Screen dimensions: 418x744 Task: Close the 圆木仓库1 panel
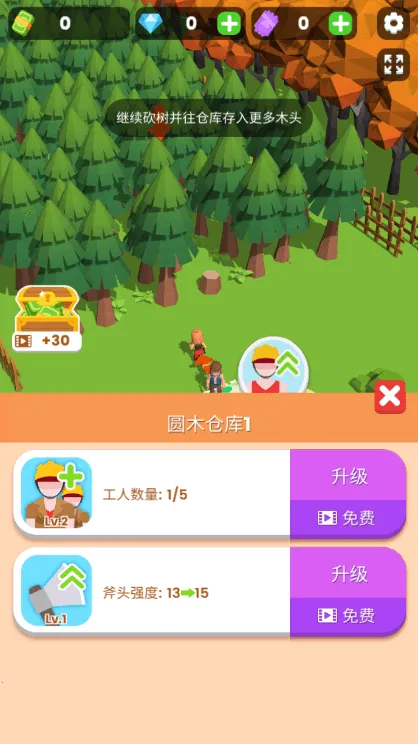point(390,397)
